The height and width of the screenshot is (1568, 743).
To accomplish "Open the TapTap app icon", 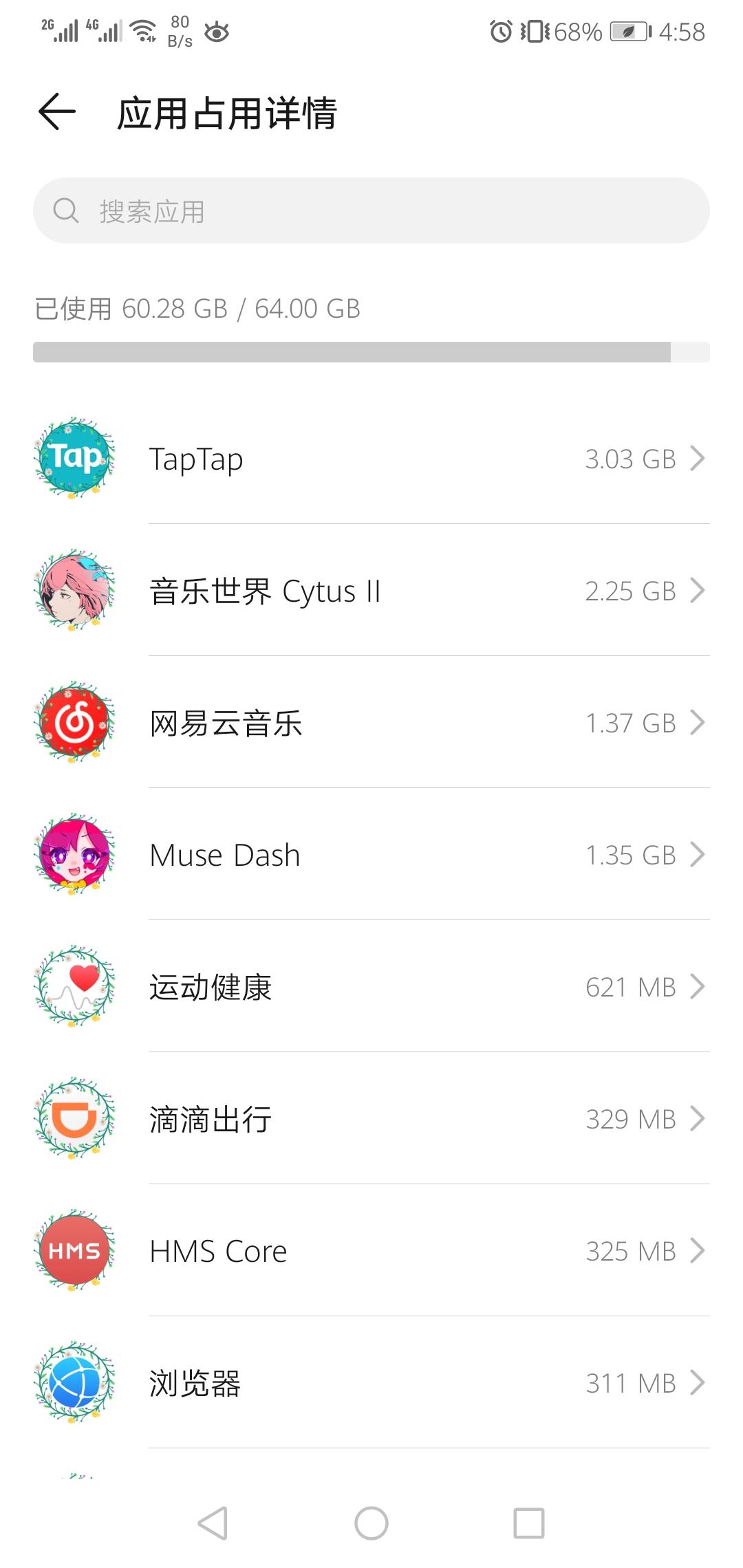I will (x=74, y=457).
